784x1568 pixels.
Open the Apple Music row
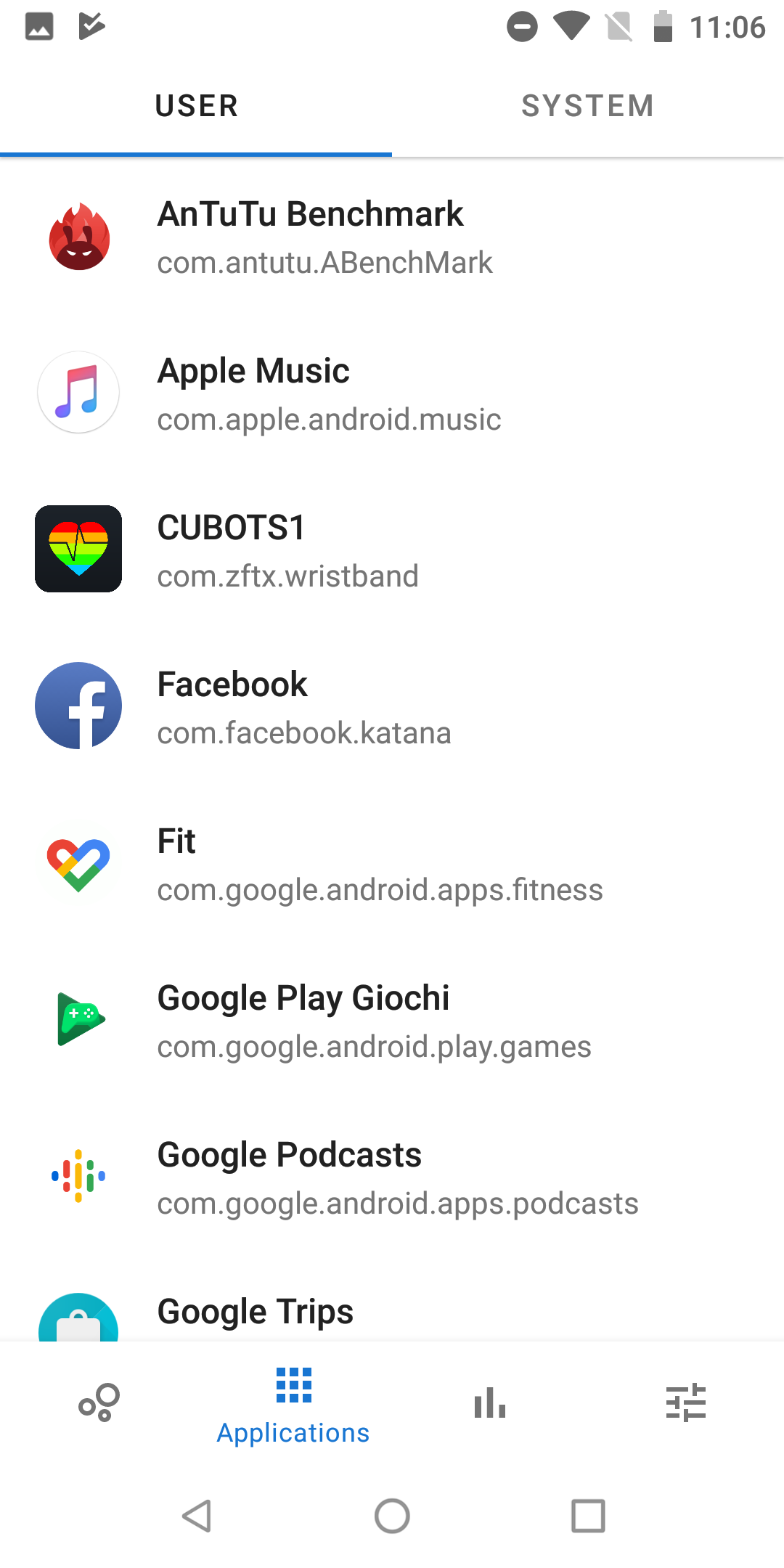(392, 394)
